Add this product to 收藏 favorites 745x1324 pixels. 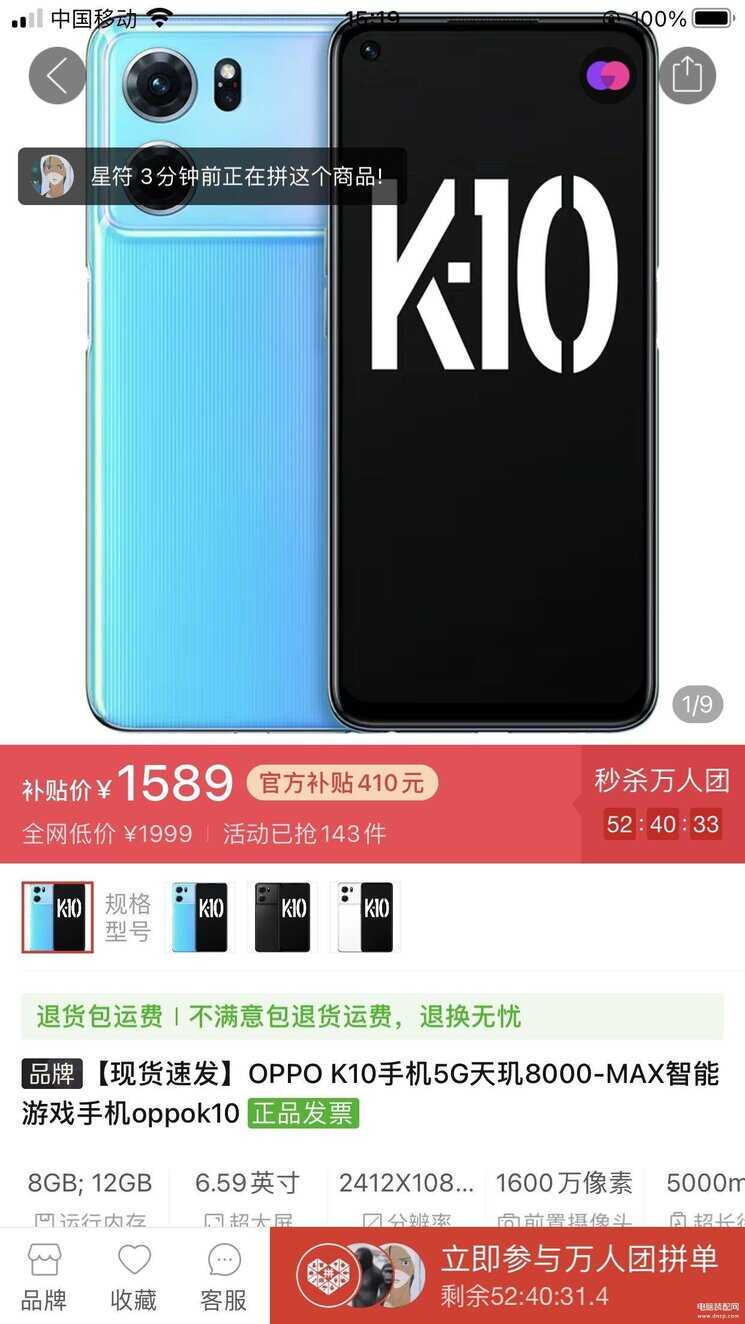coord(133,1277)
